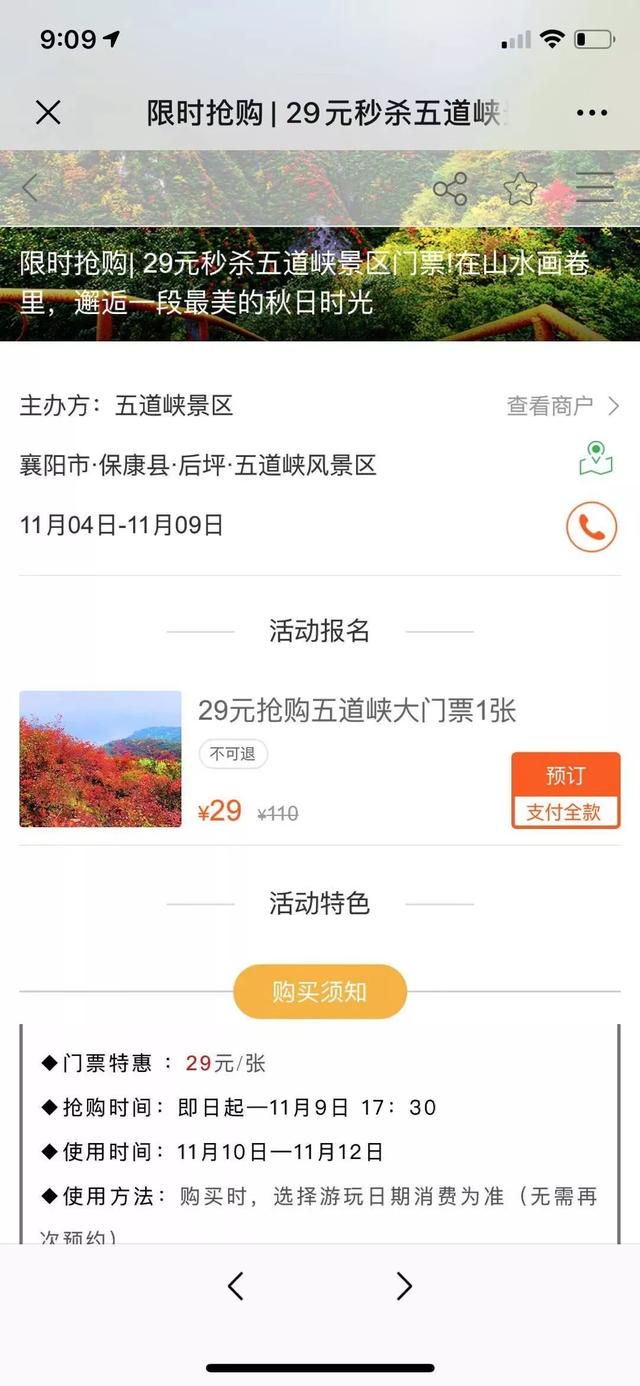Open the hamburger menu
The width and height of the screenshot is (640, 1386).
[594, 187]
